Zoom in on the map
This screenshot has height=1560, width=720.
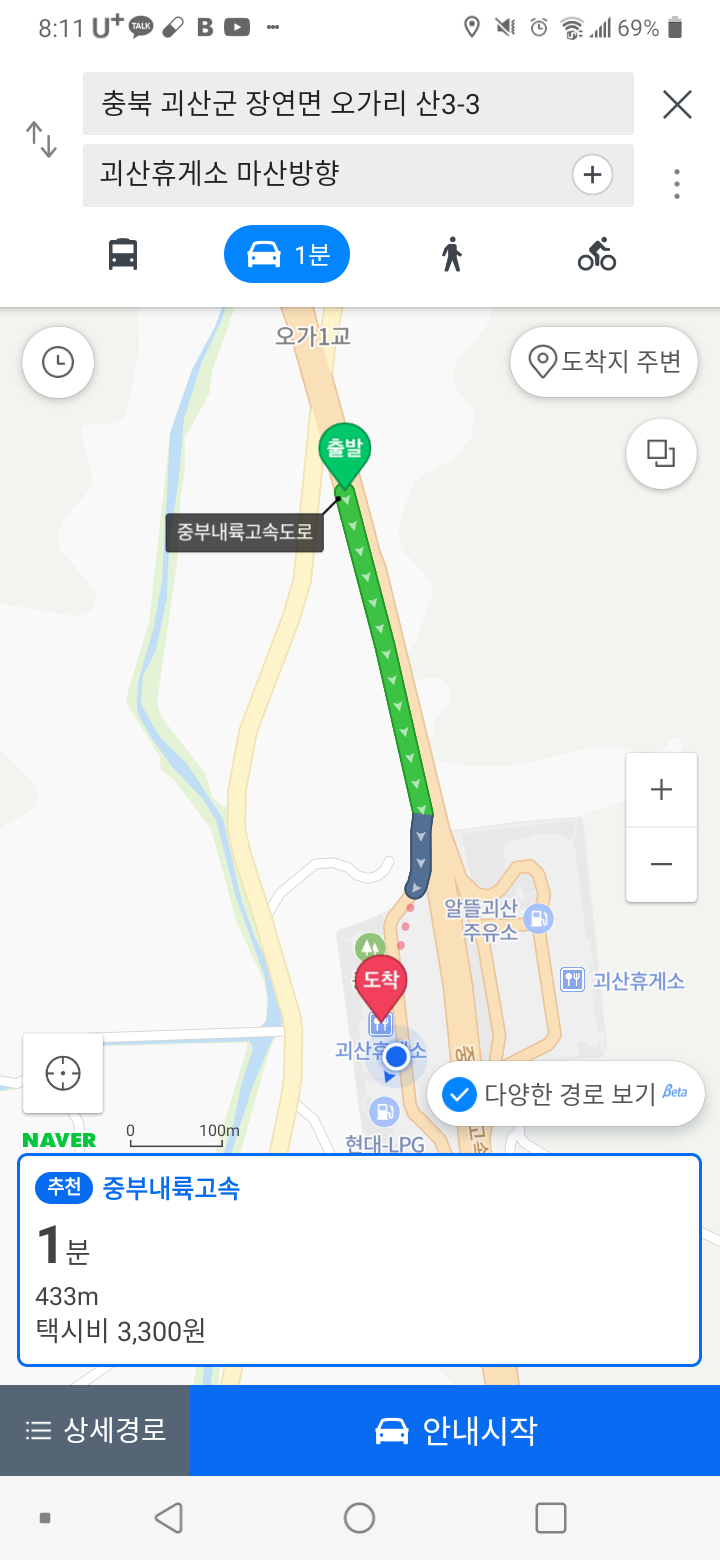point(661,790)
